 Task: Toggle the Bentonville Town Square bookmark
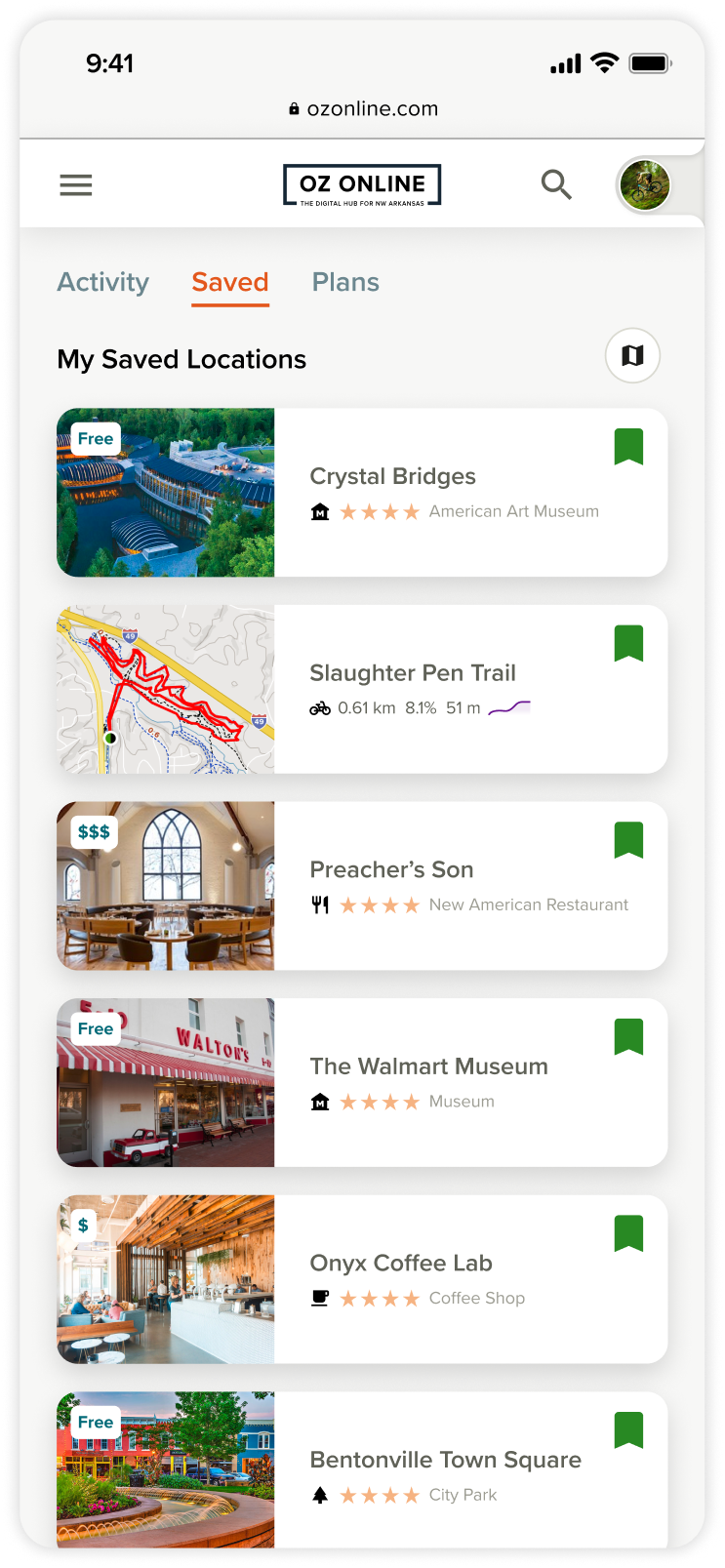point(628,1430)
